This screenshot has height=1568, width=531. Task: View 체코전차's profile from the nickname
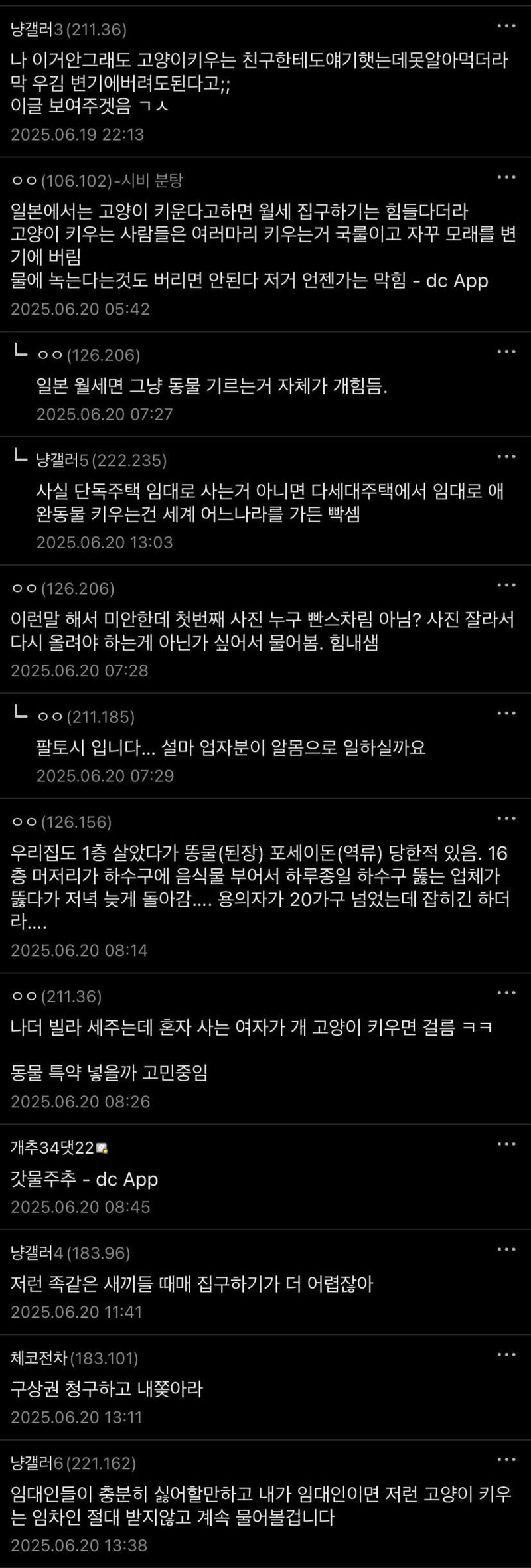pos(38,1358)
